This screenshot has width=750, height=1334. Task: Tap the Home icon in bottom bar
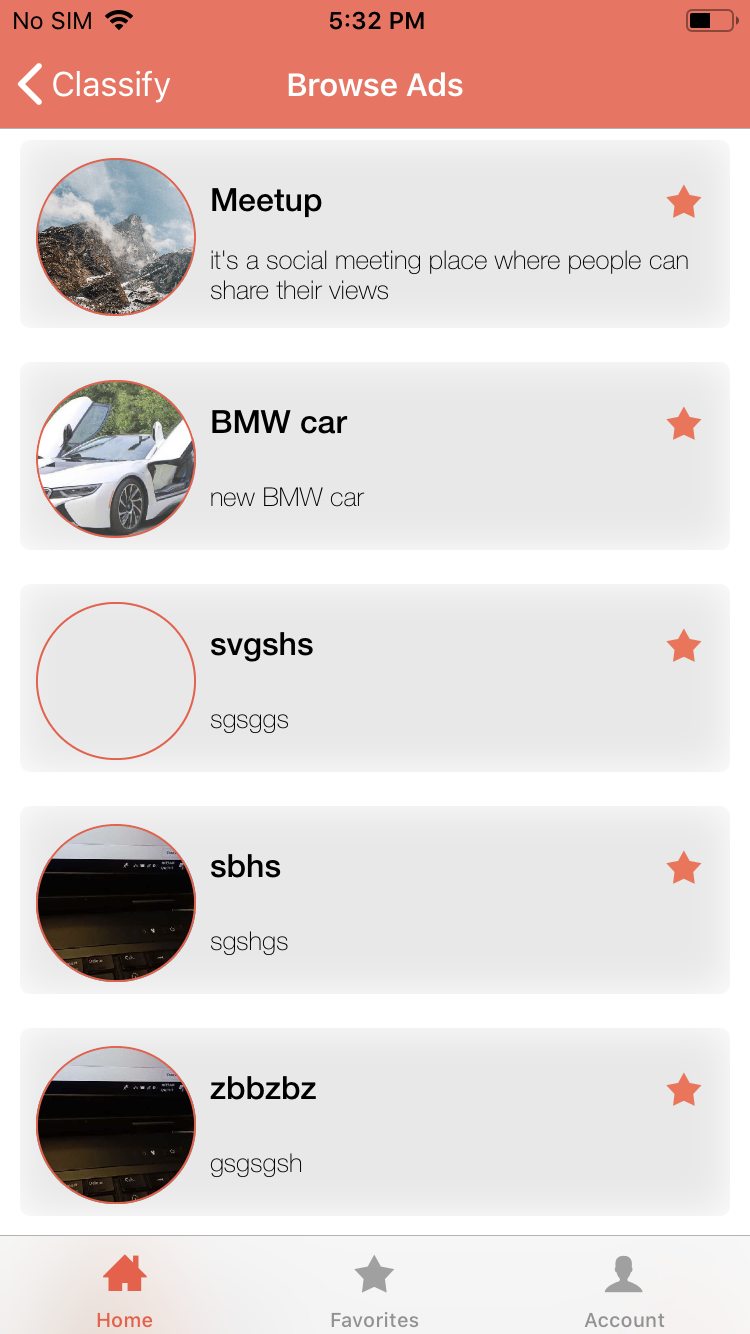[x=124, y=1272]
